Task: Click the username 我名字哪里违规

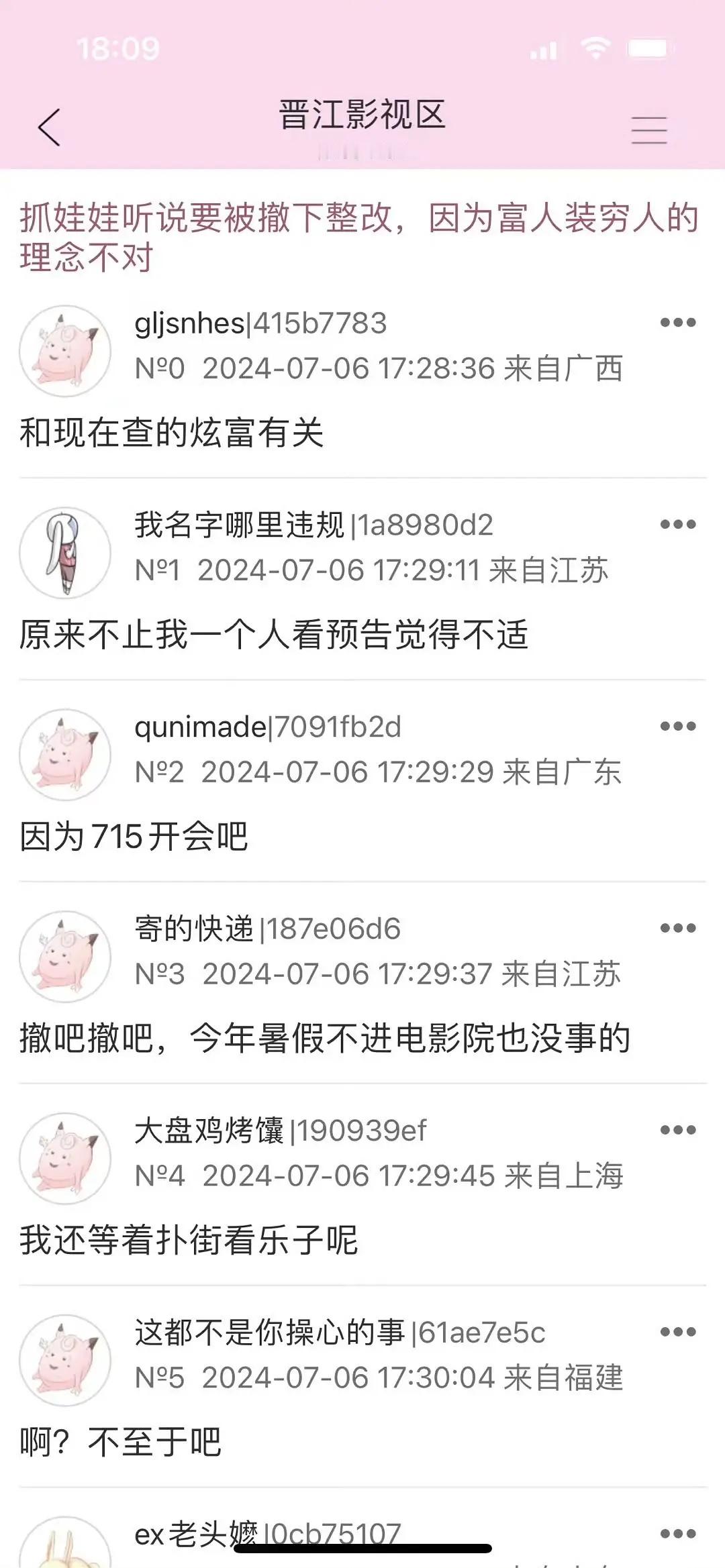Action: pyautogui.click(x=238, y=527)
